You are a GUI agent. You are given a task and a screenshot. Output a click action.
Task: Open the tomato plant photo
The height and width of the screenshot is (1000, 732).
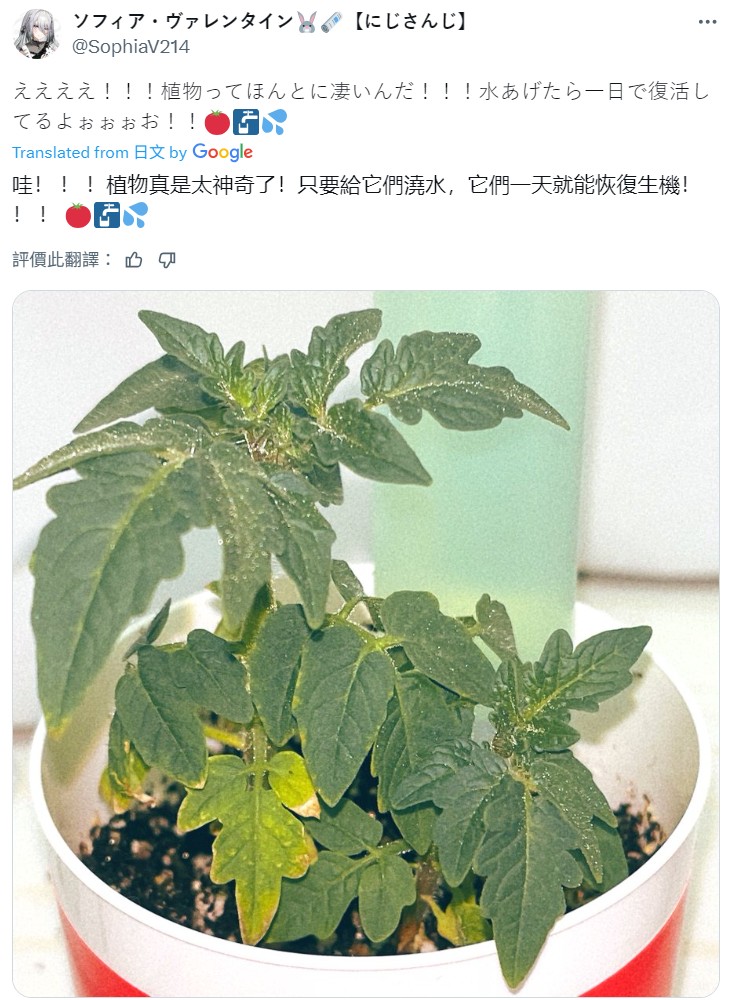[366, 644]
